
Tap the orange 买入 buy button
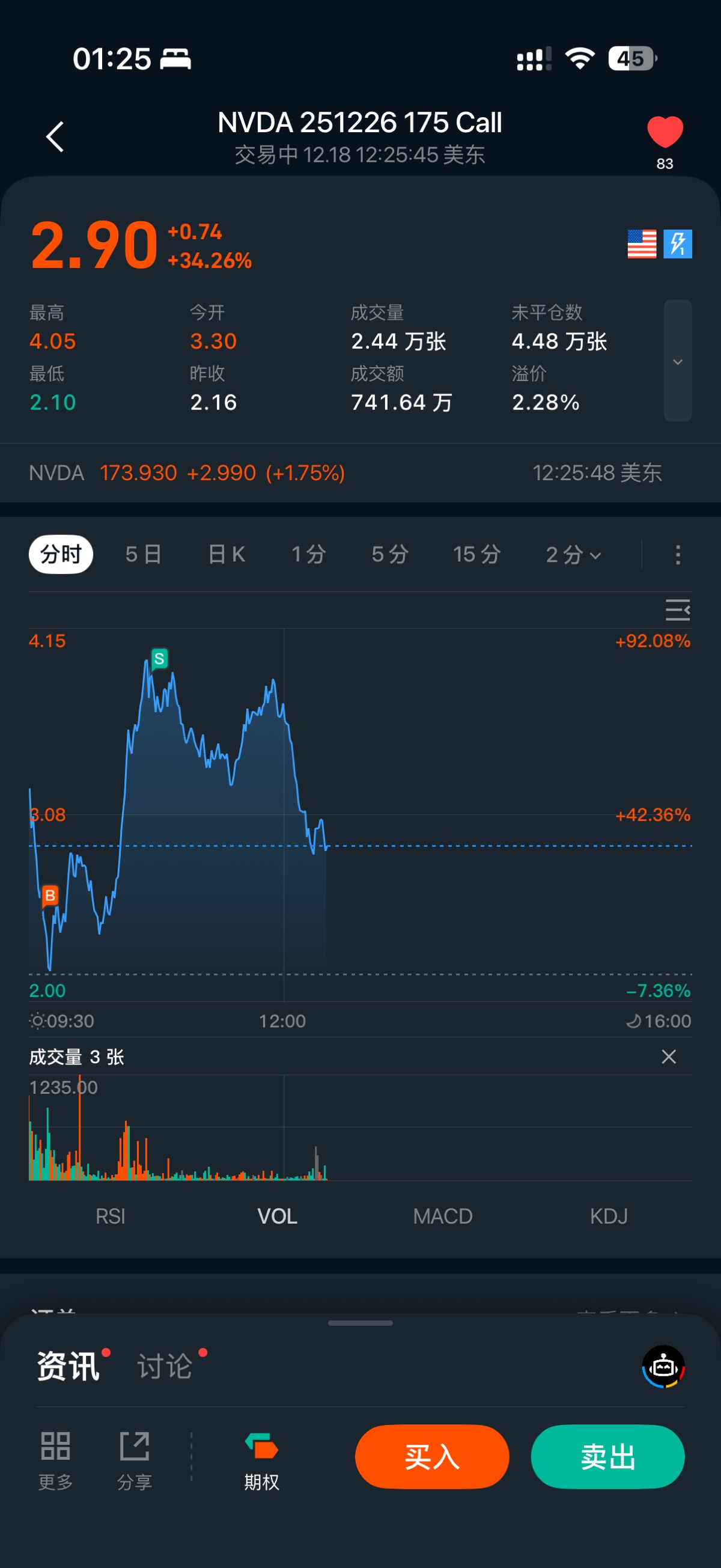pos(432,1457)
